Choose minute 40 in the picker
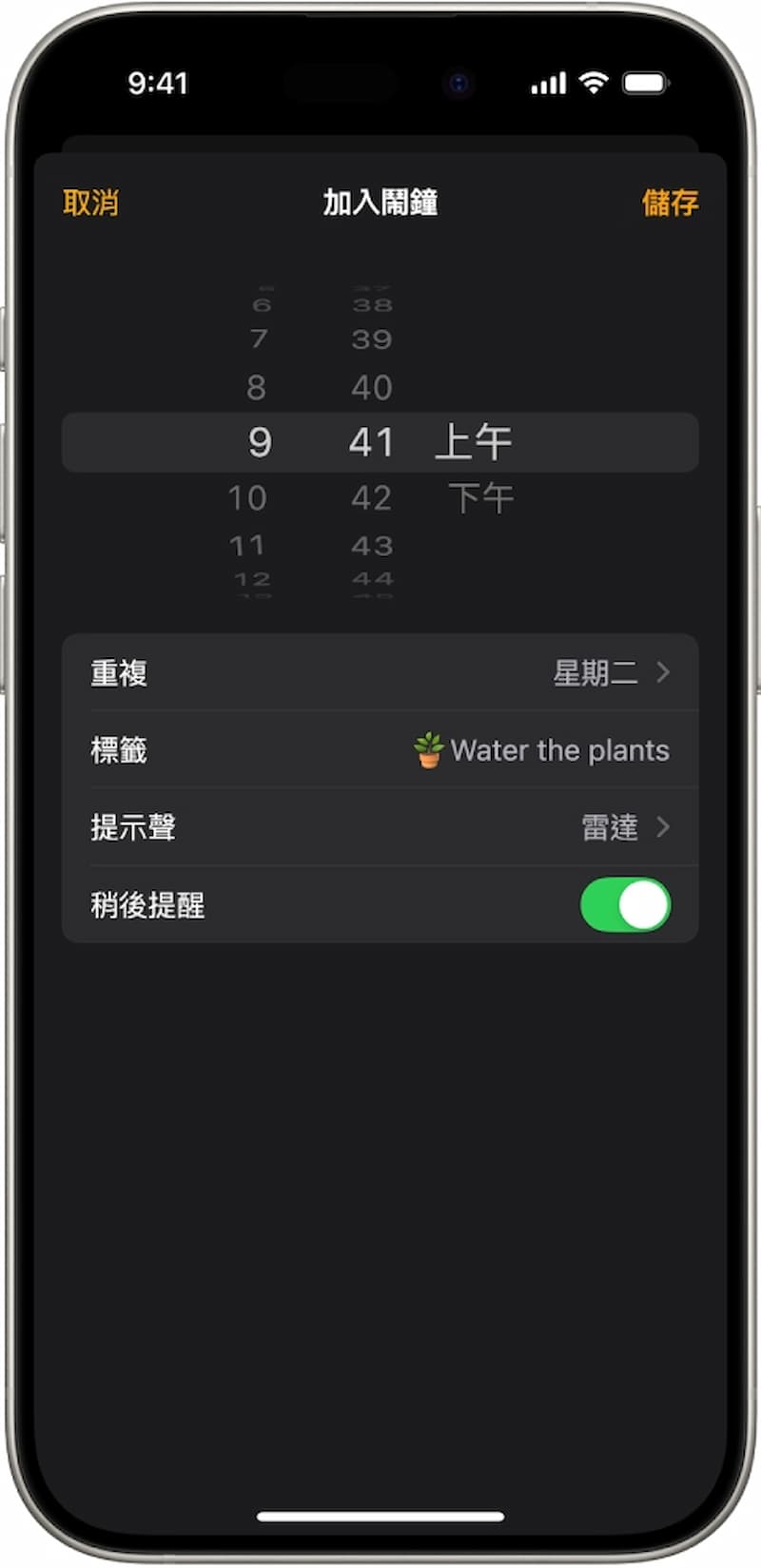 (371, 387)
